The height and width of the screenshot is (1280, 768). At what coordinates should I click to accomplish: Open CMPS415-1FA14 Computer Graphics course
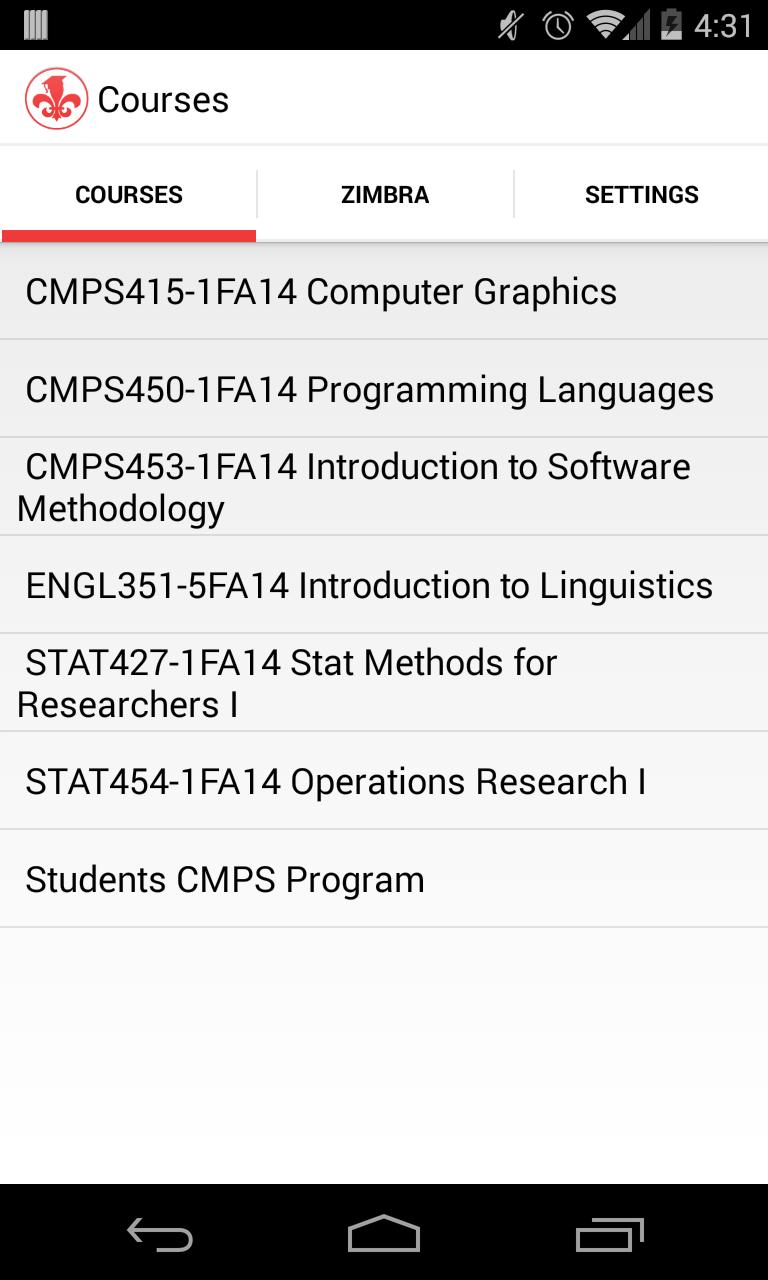[320, 292]
